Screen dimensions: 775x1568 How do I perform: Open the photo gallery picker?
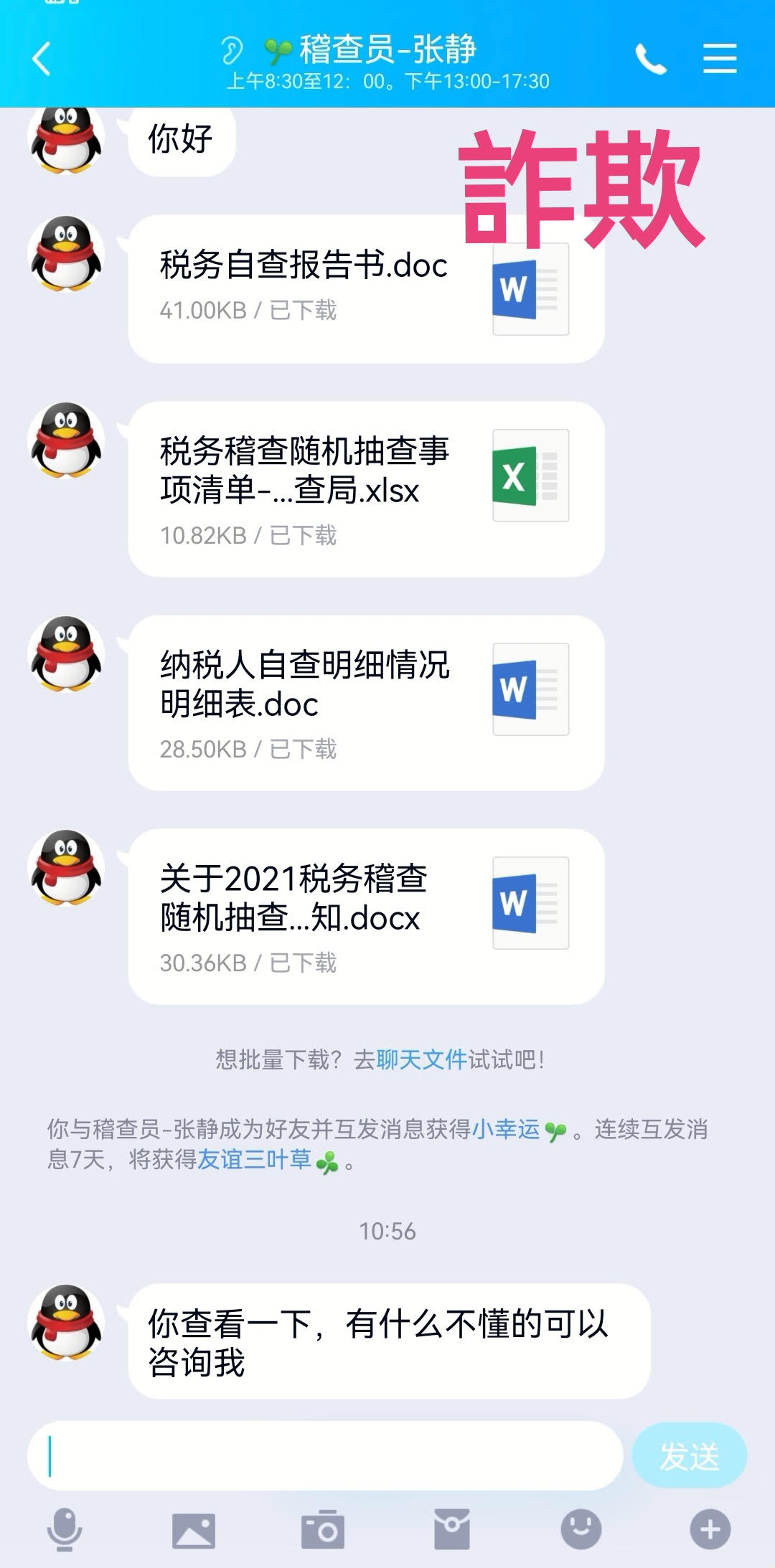[194, 1531]
